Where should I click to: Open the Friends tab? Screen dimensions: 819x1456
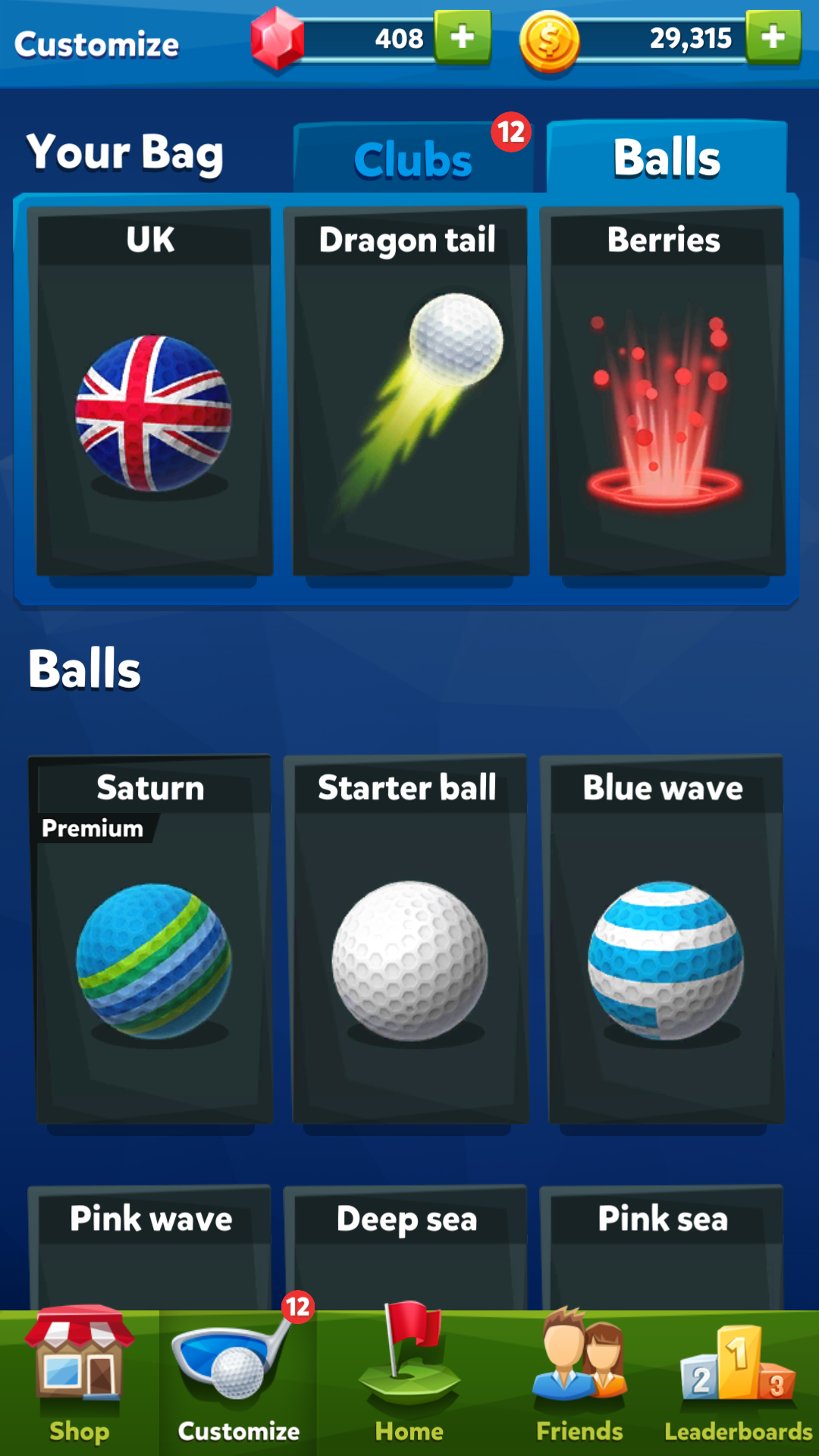coord(579,1382)
